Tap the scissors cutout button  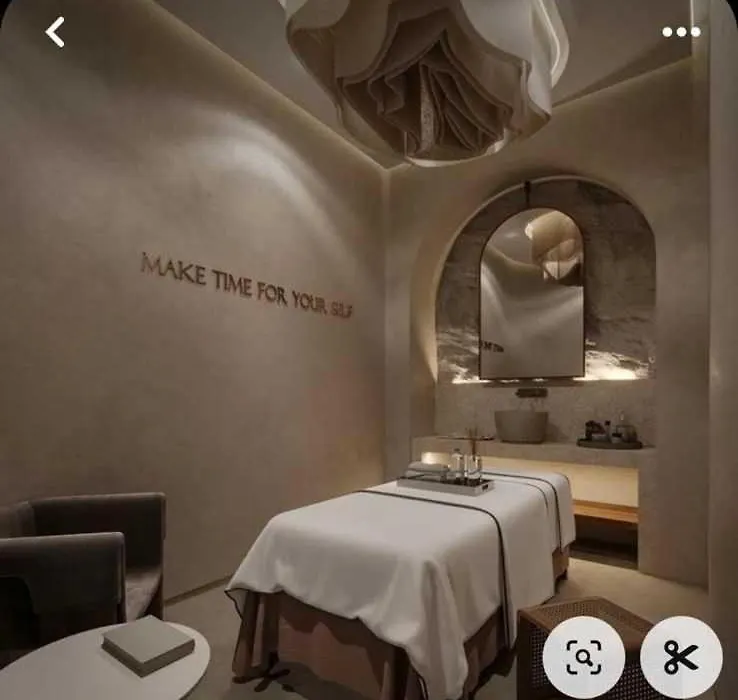(681, 657)
